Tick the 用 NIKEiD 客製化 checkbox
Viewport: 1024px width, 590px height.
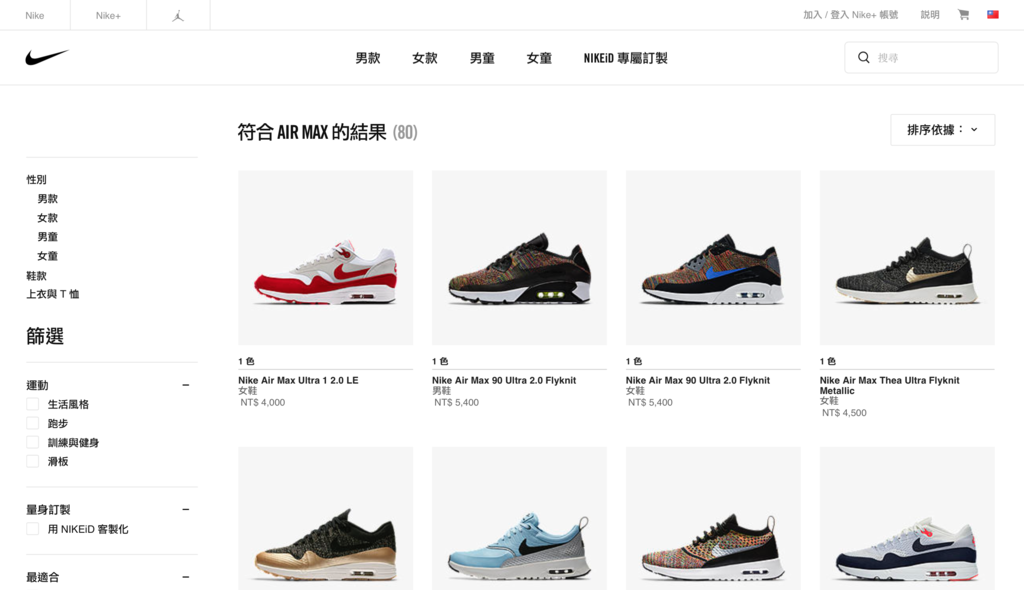click(33, 529)
